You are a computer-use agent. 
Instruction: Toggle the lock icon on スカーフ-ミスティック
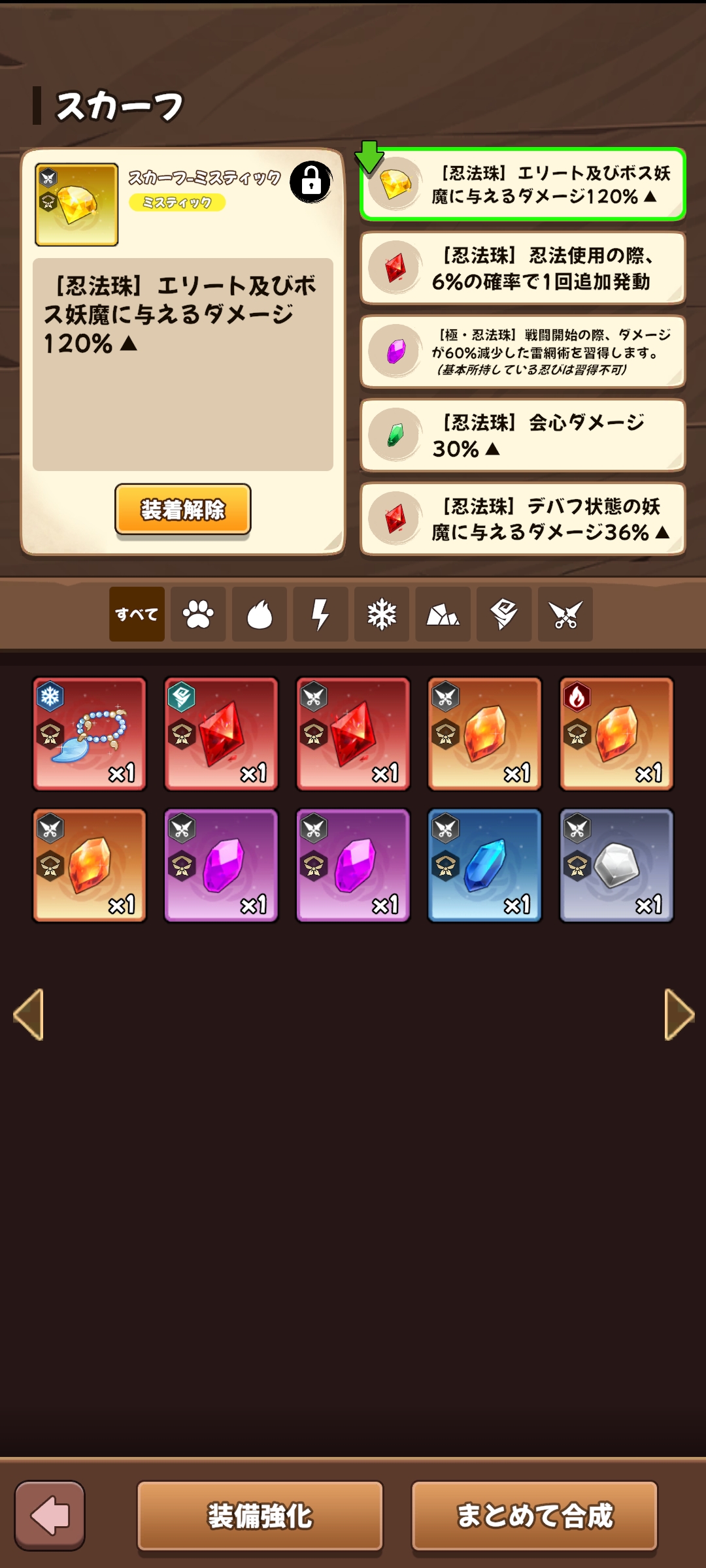point(311,182)
